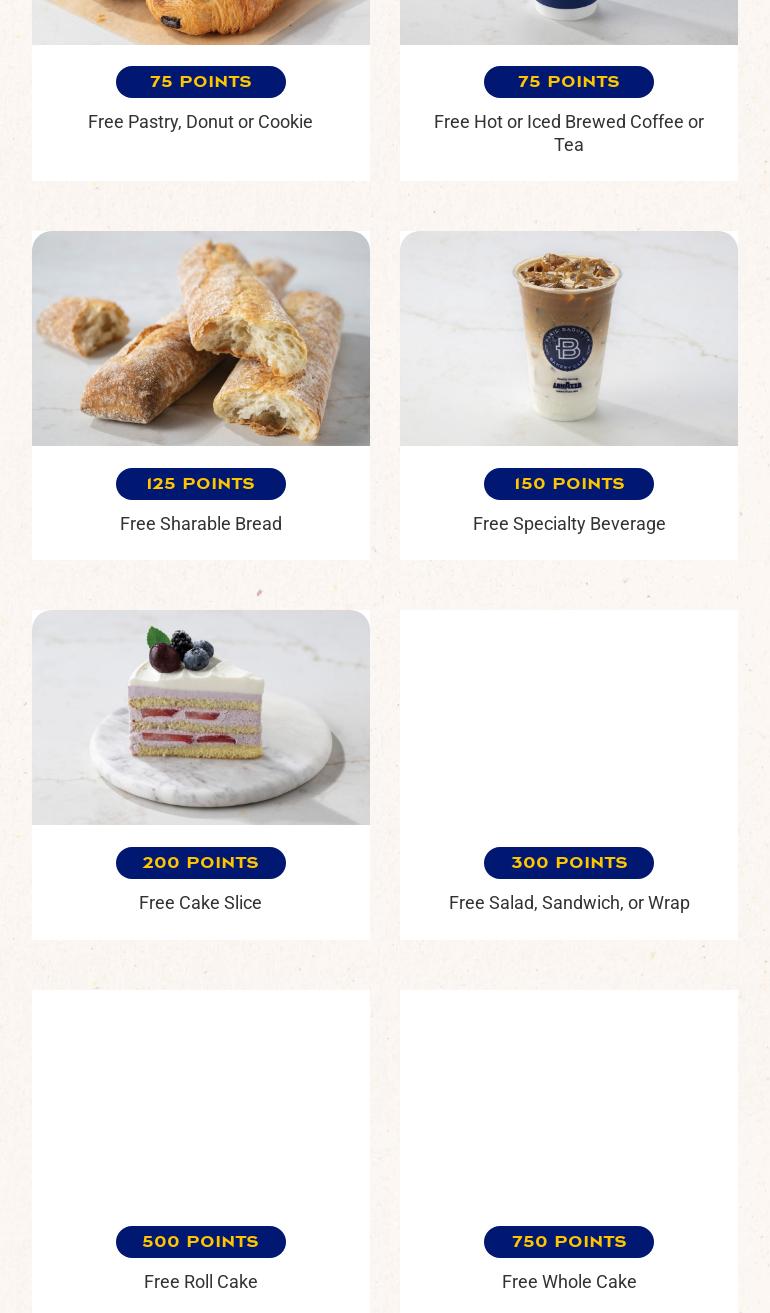Click the 75 Points badge above Free Pastry
This screenshot has width=770, height=1313.
click(200, 81)
